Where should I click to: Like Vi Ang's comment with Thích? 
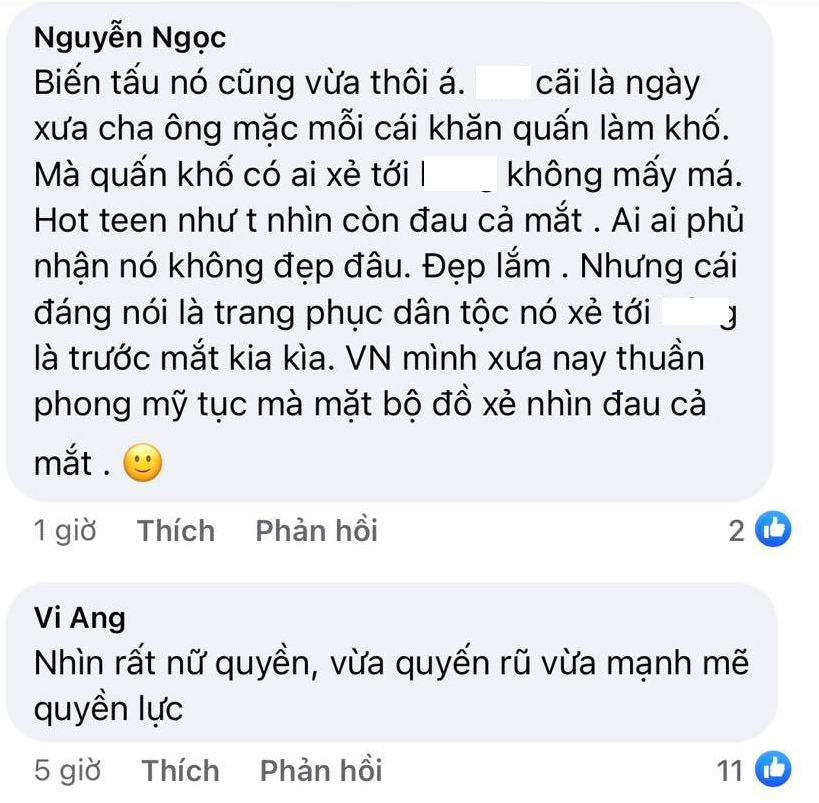point(180,771)
